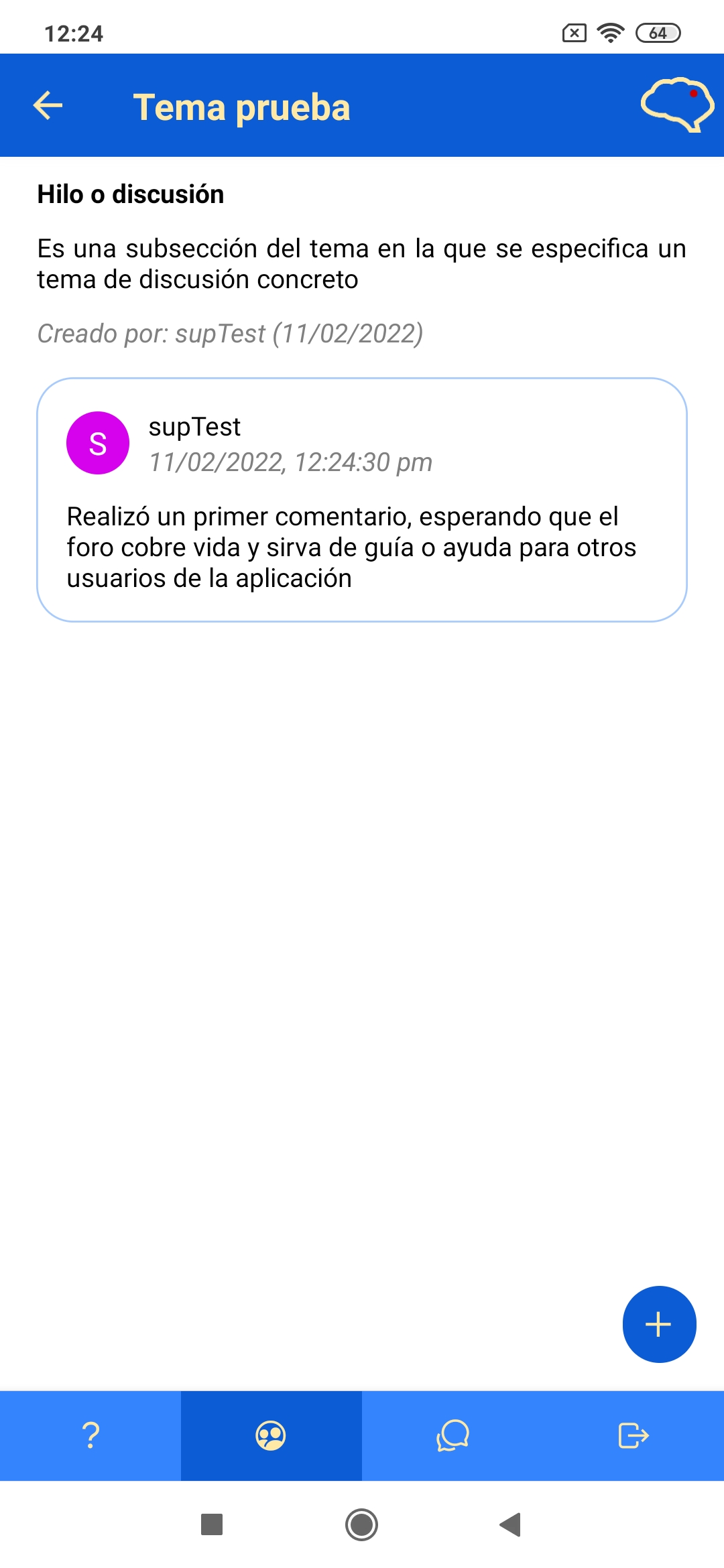Go back using the header arrow
Screen dimensions: 724x1568
(x=48, y=106)
